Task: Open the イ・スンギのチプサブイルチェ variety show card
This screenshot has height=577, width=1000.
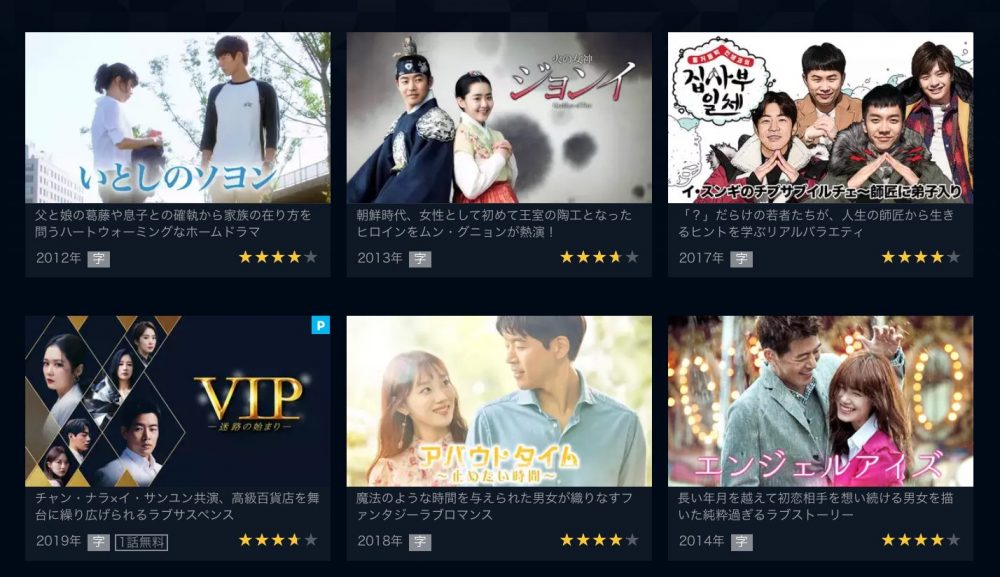Action: pyautogui.click(x=820, y=118)
